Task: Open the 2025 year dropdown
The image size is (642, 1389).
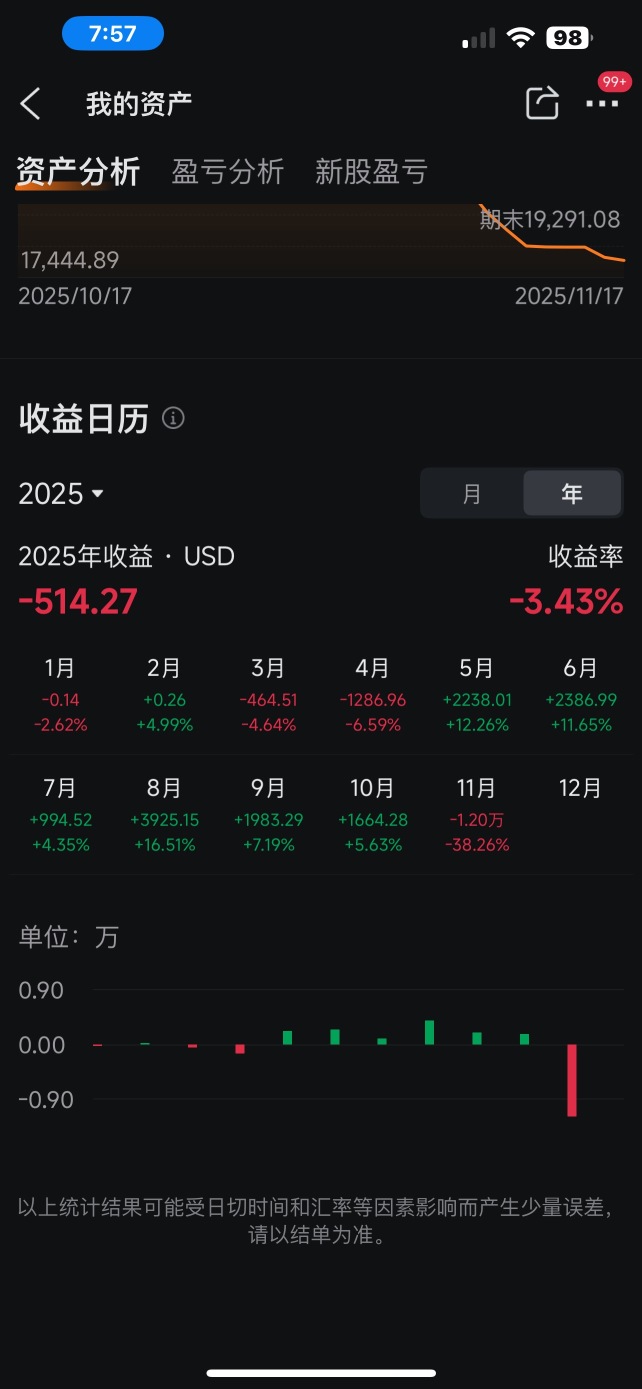Action: [x=62, y=494]
